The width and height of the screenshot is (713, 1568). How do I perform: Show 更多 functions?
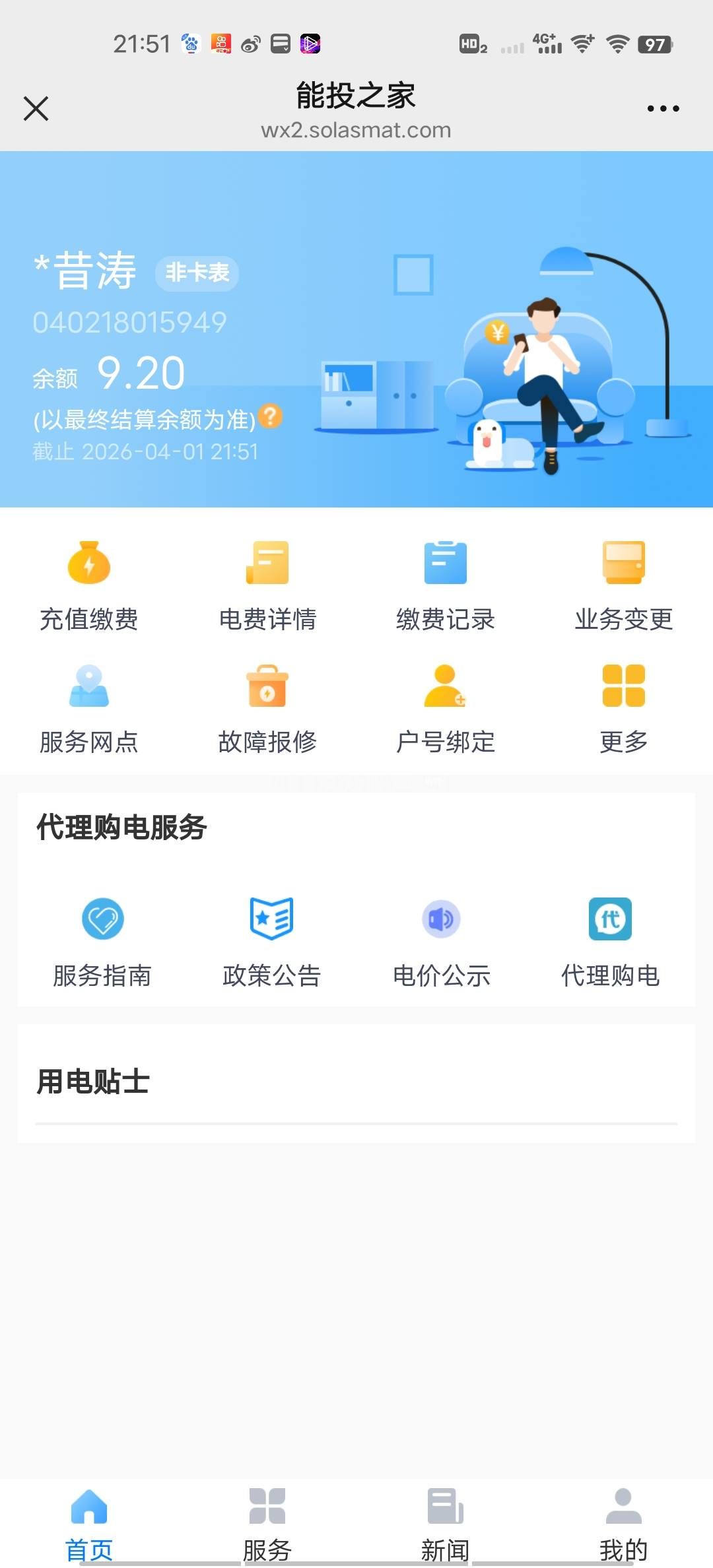(x=624, y=707)
